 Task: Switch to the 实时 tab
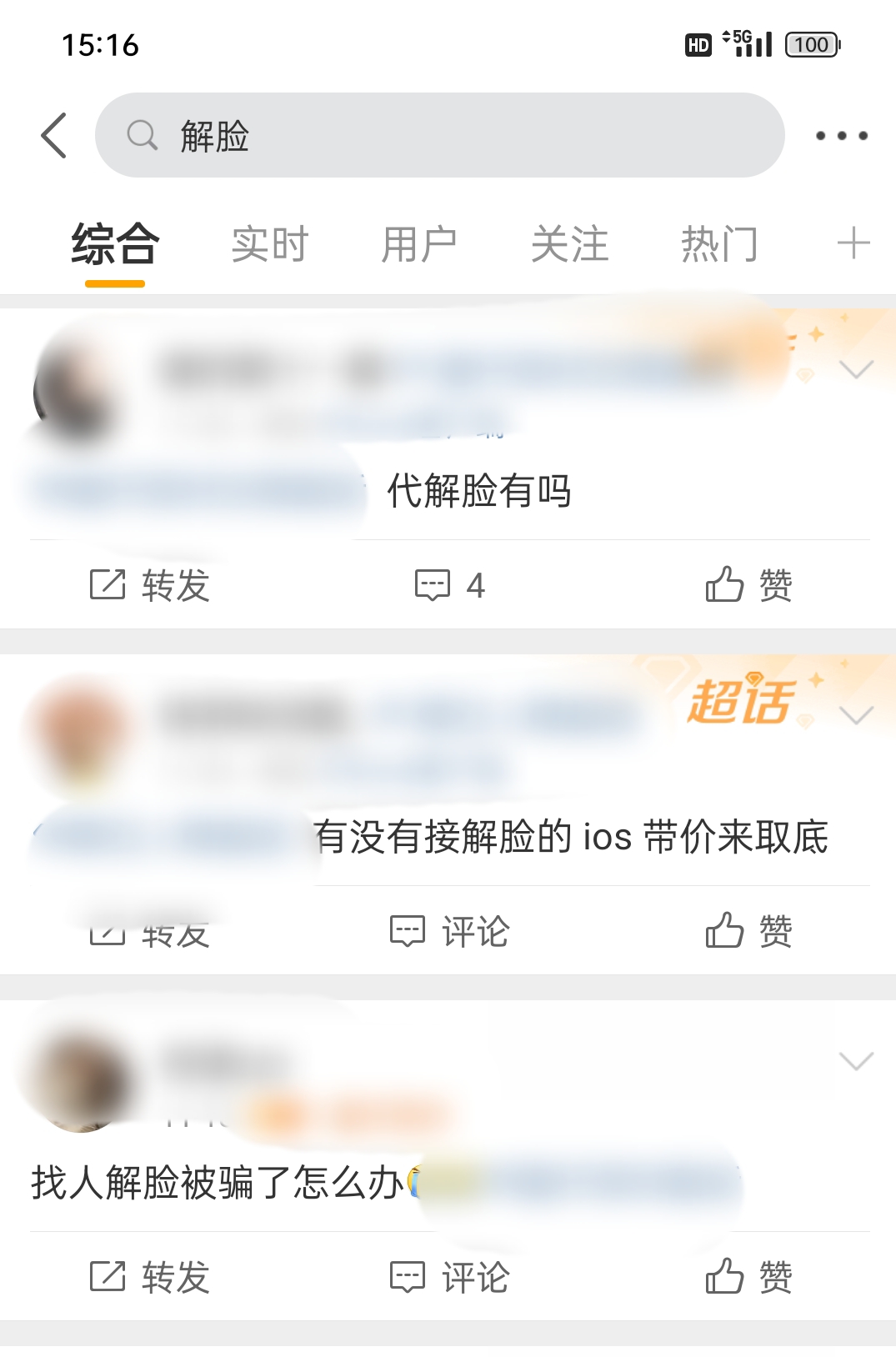(269, 244)
